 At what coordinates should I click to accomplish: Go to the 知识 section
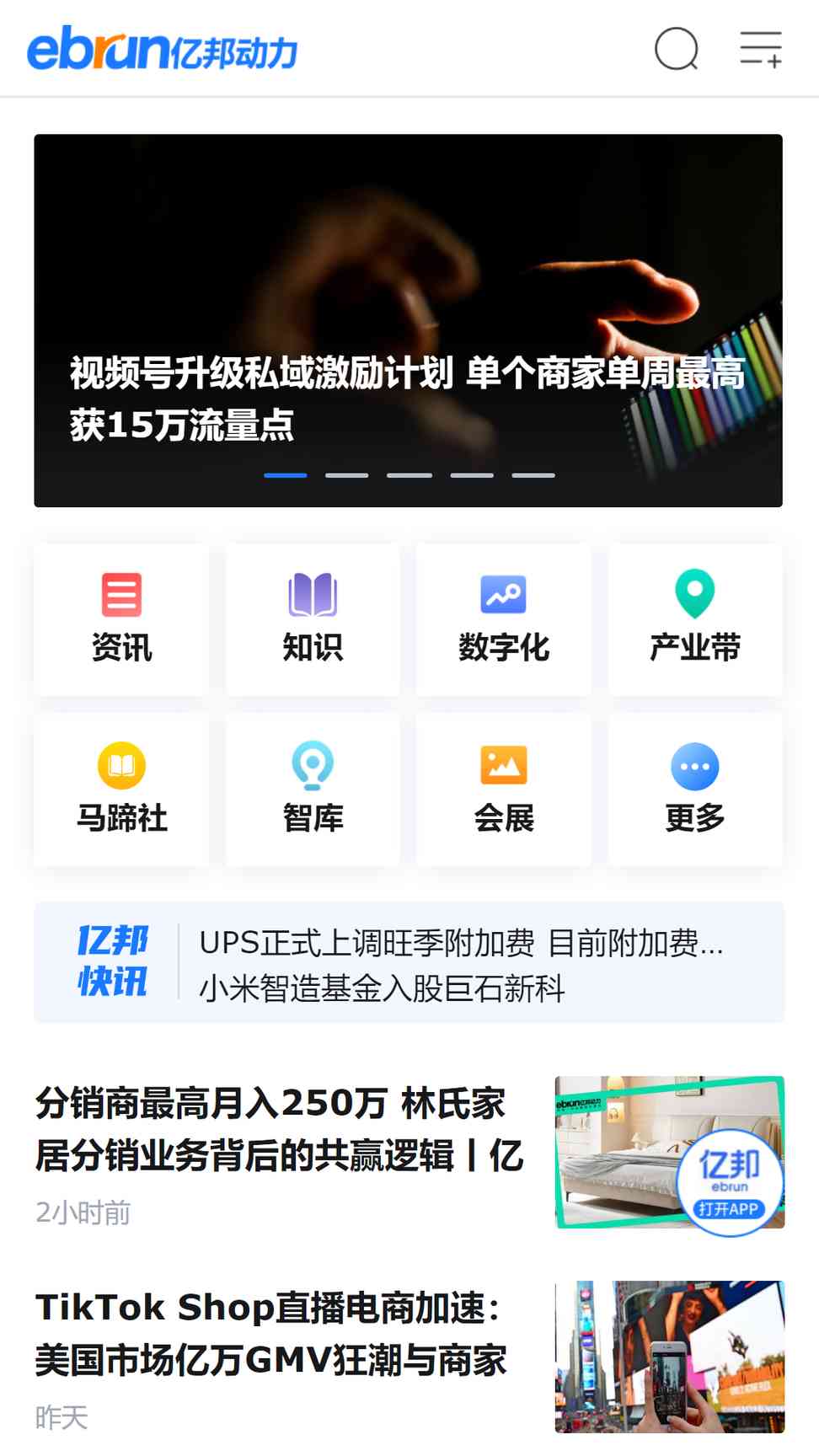(313, 619)
